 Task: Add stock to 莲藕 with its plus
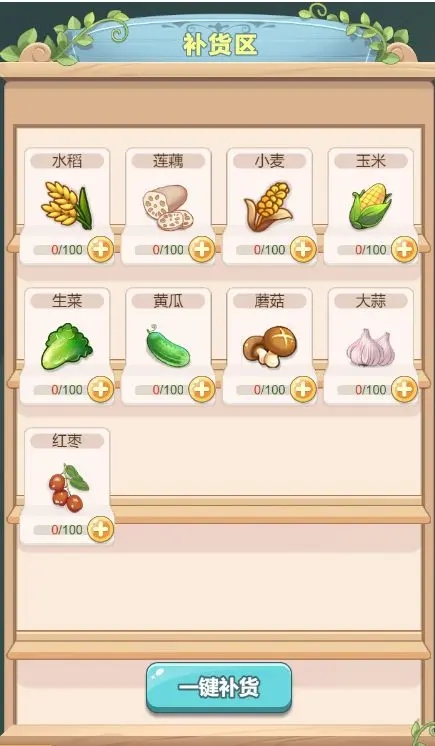[x=202, y=249]
